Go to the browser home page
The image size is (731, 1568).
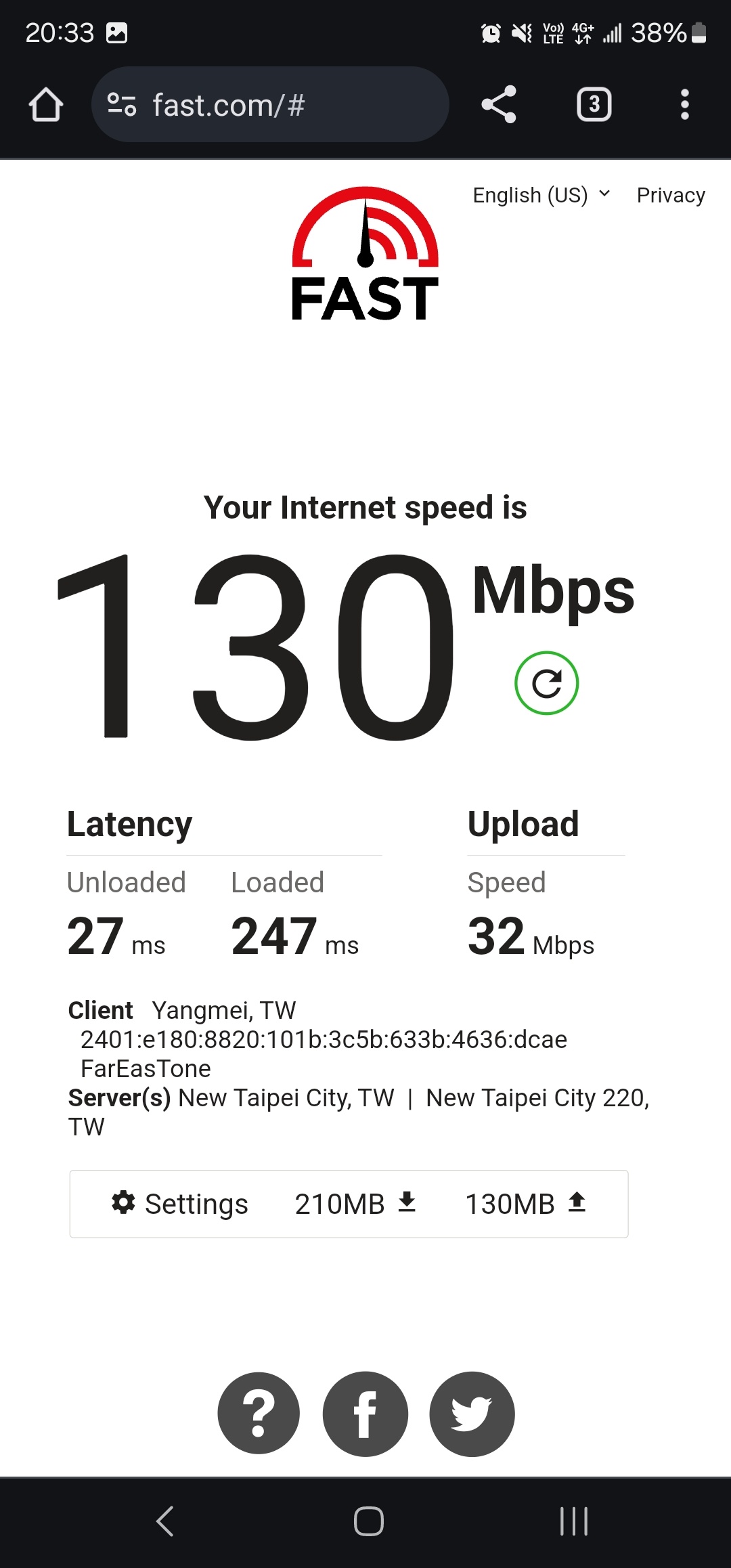point(46,105)
